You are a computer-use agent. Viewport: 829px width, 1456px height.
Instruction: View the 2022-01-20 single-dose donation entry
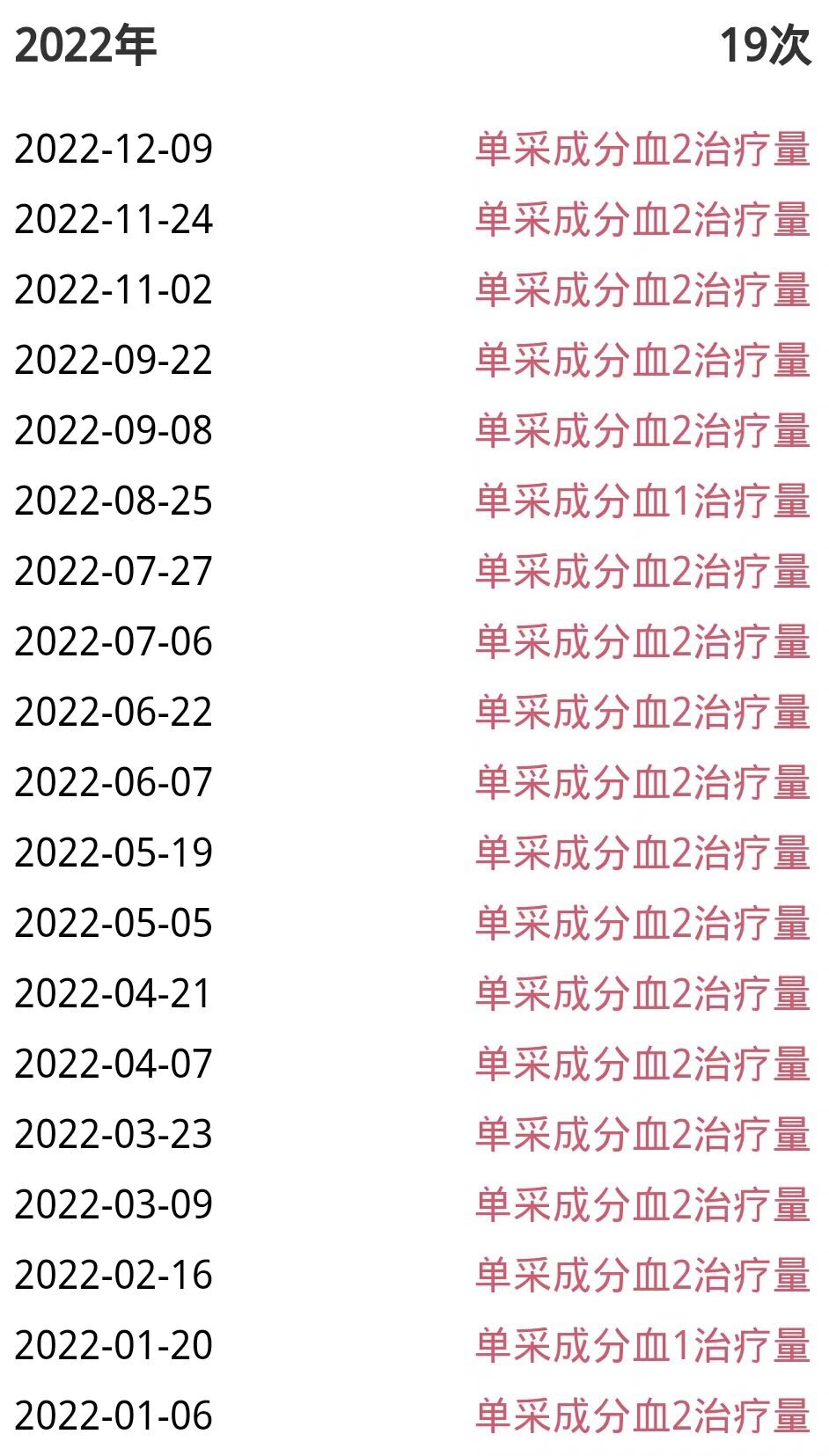point(414,1345)
